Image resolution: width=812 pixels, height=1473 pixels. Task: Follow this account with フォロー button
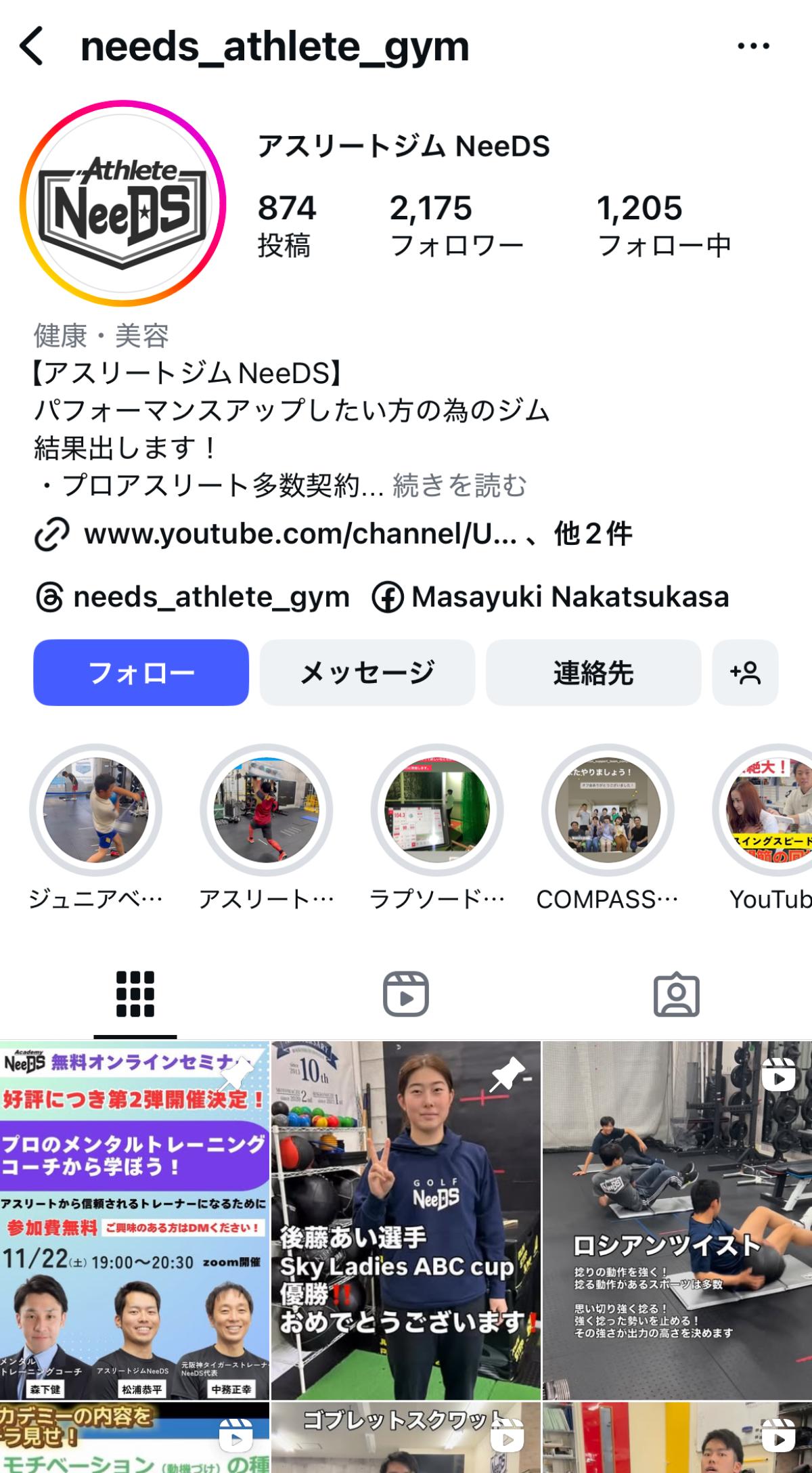(141, 672)
